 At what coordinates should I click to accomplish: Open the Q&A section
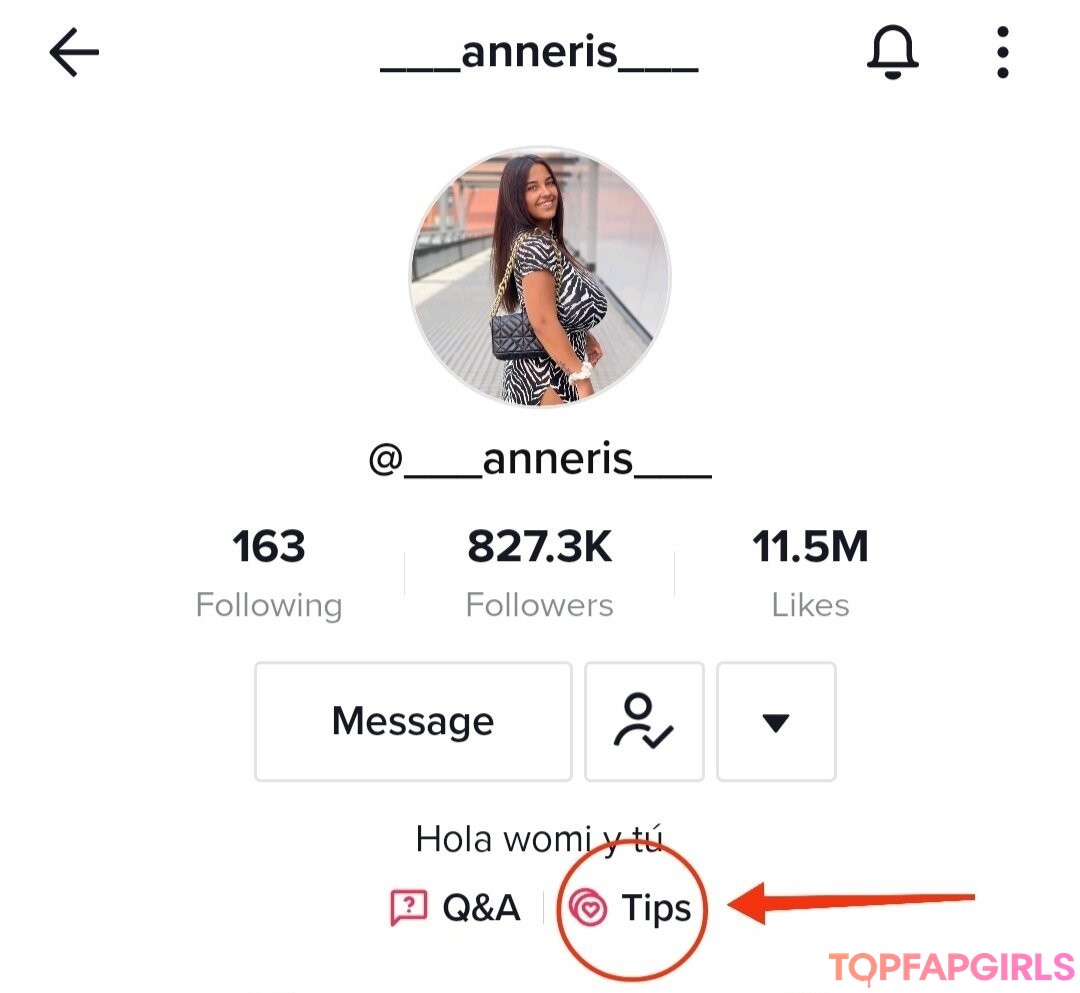click(456, 908)
